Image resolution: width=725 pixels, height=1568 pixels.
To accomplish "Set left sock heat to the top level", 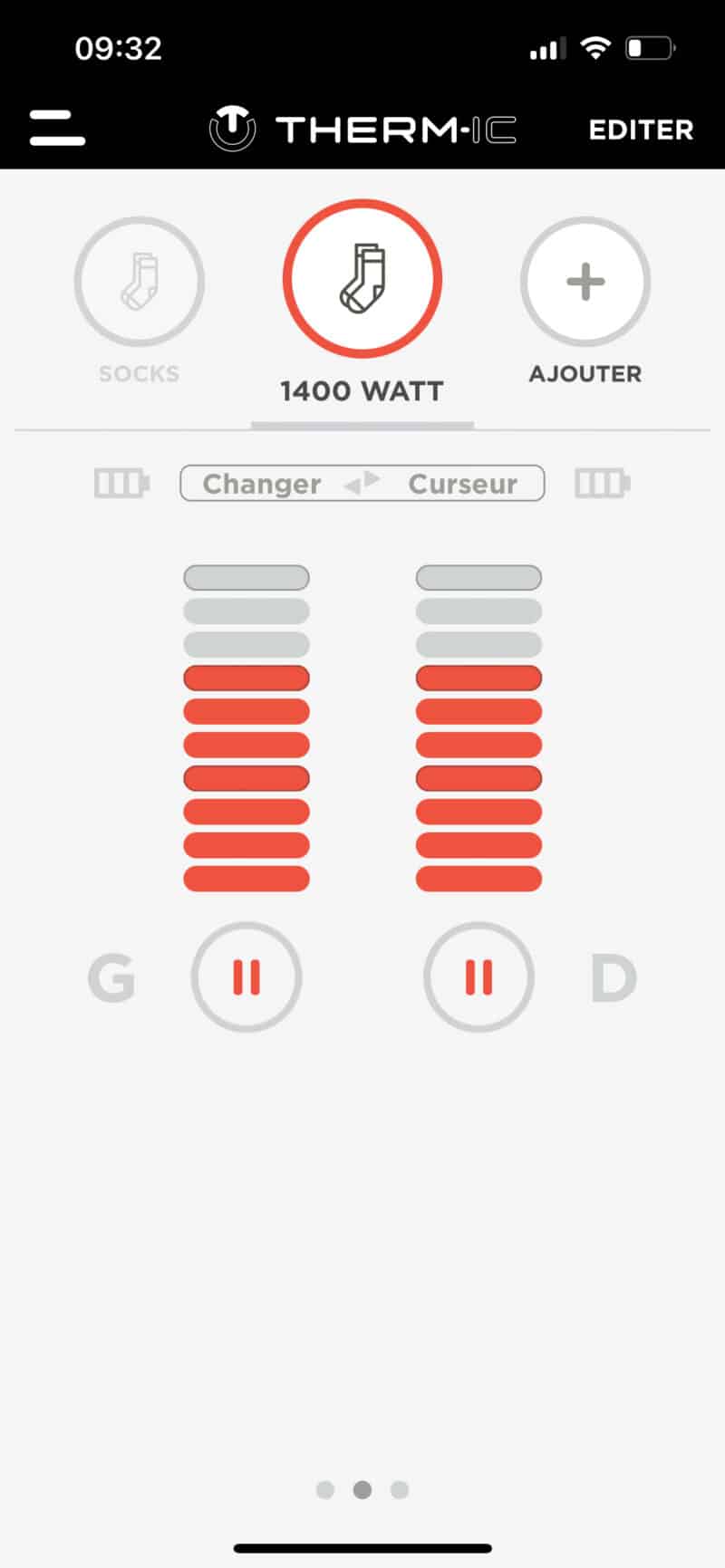I will coord(246,578).
